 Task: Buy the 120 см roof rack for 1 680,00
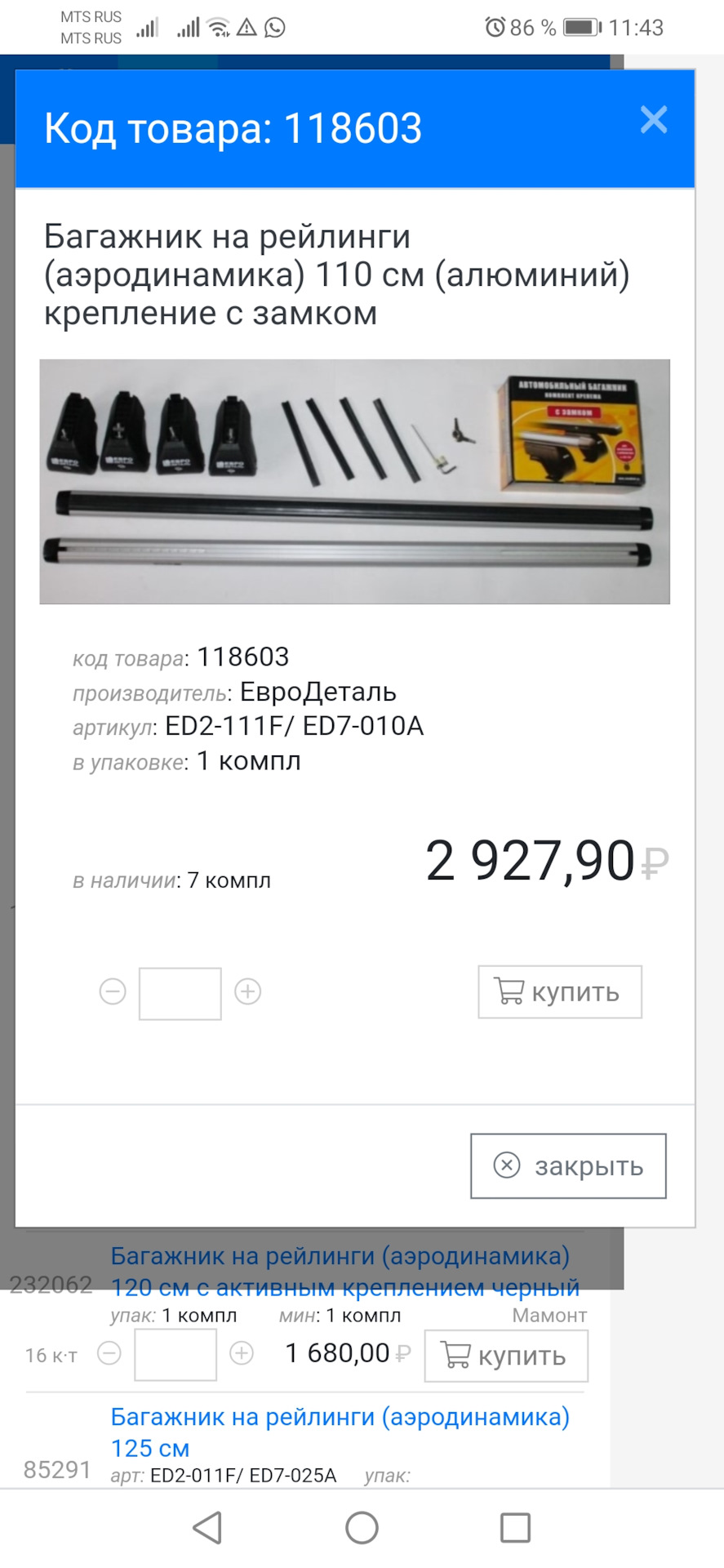click(506, 1356)
